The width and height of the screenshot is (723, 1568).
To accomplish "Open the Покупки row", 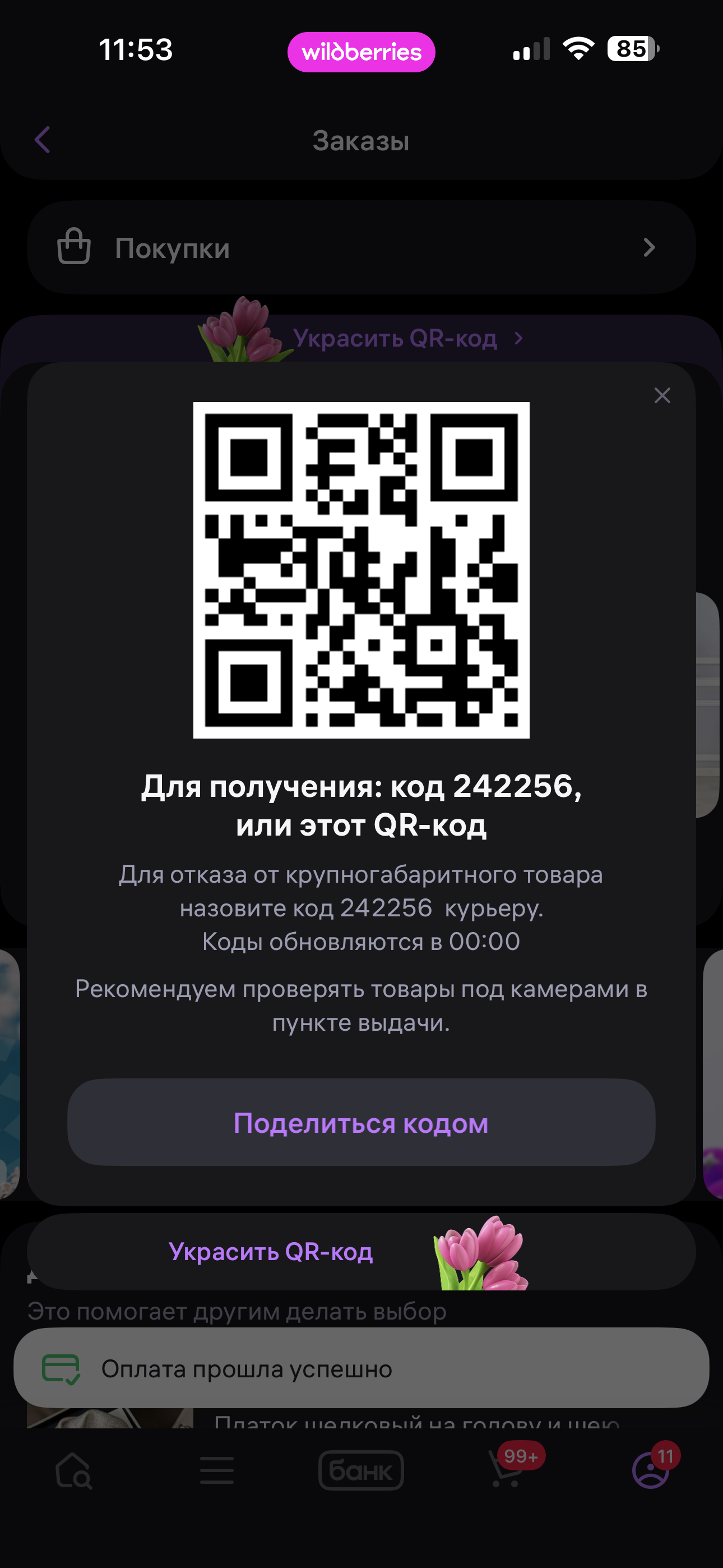I will click(361, 248).
